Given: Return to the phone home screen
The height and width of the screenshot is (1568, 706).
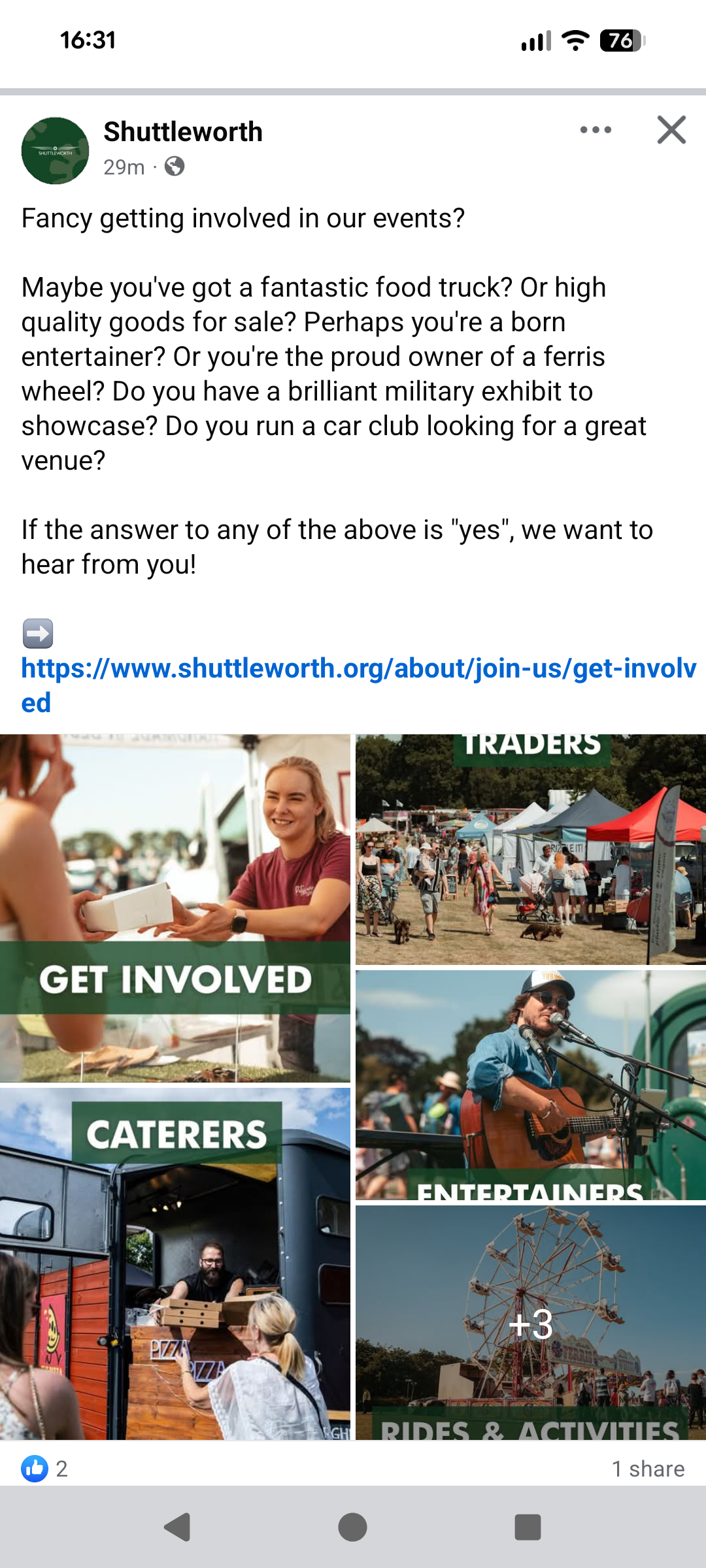Looking at the screenshot, I should pyautogui.click(x=352, y=1527).
